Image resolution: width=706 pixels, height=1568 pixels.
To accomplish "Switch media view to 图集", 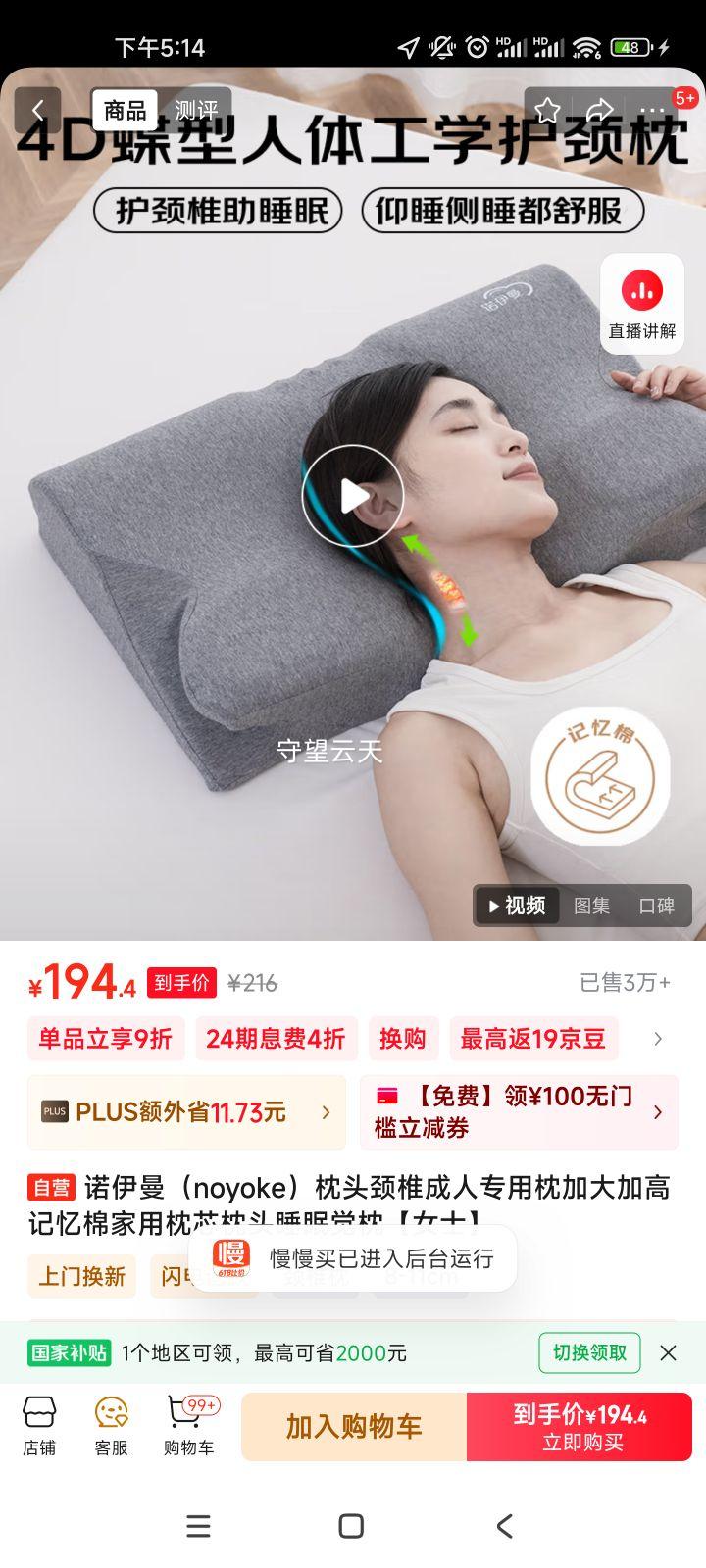I will tap(591, 906).
